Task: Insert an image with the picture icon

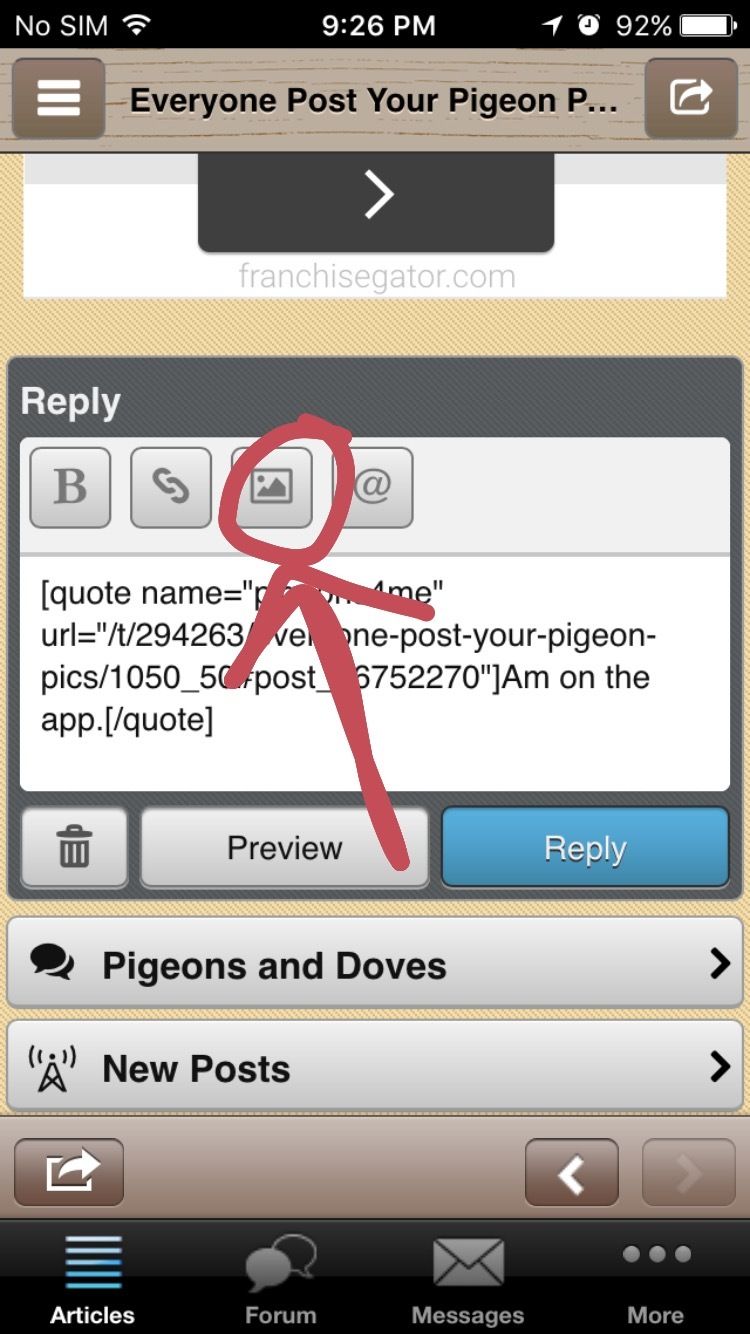Action: click(x=272, y=487)
